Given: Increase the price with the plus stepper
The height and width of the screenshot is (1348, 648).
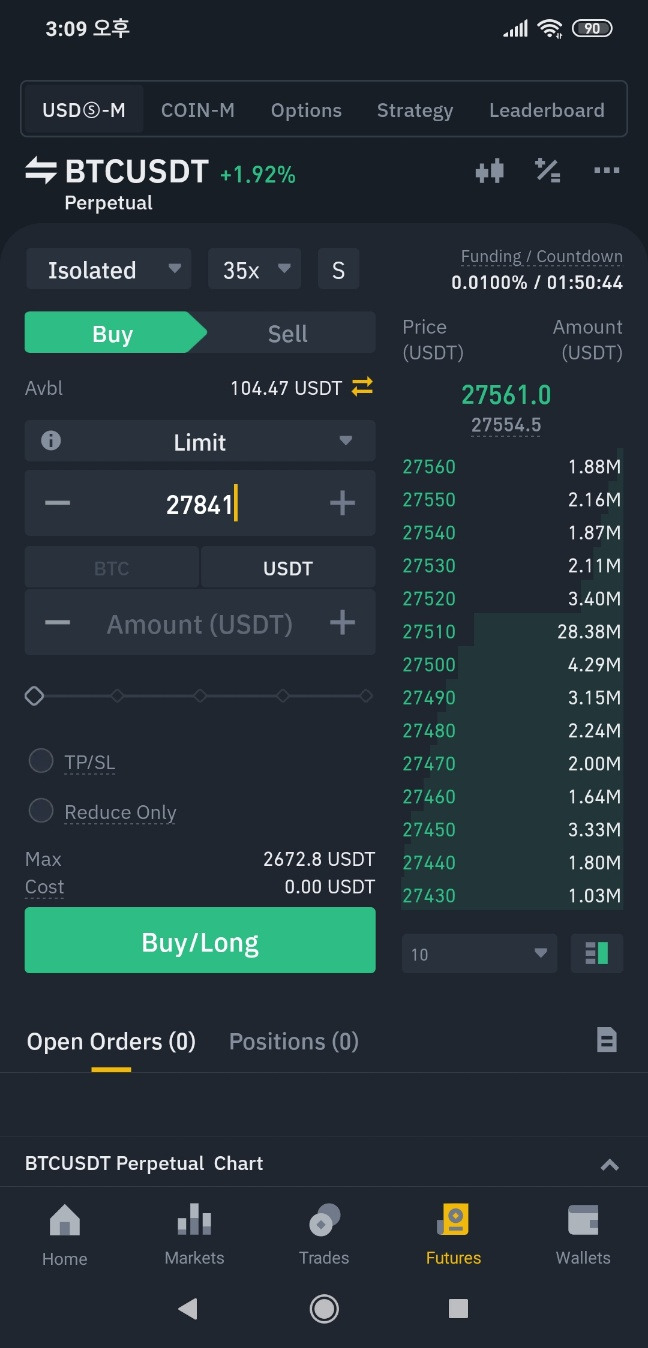Looking at the screenshot, I should [342, 503].
